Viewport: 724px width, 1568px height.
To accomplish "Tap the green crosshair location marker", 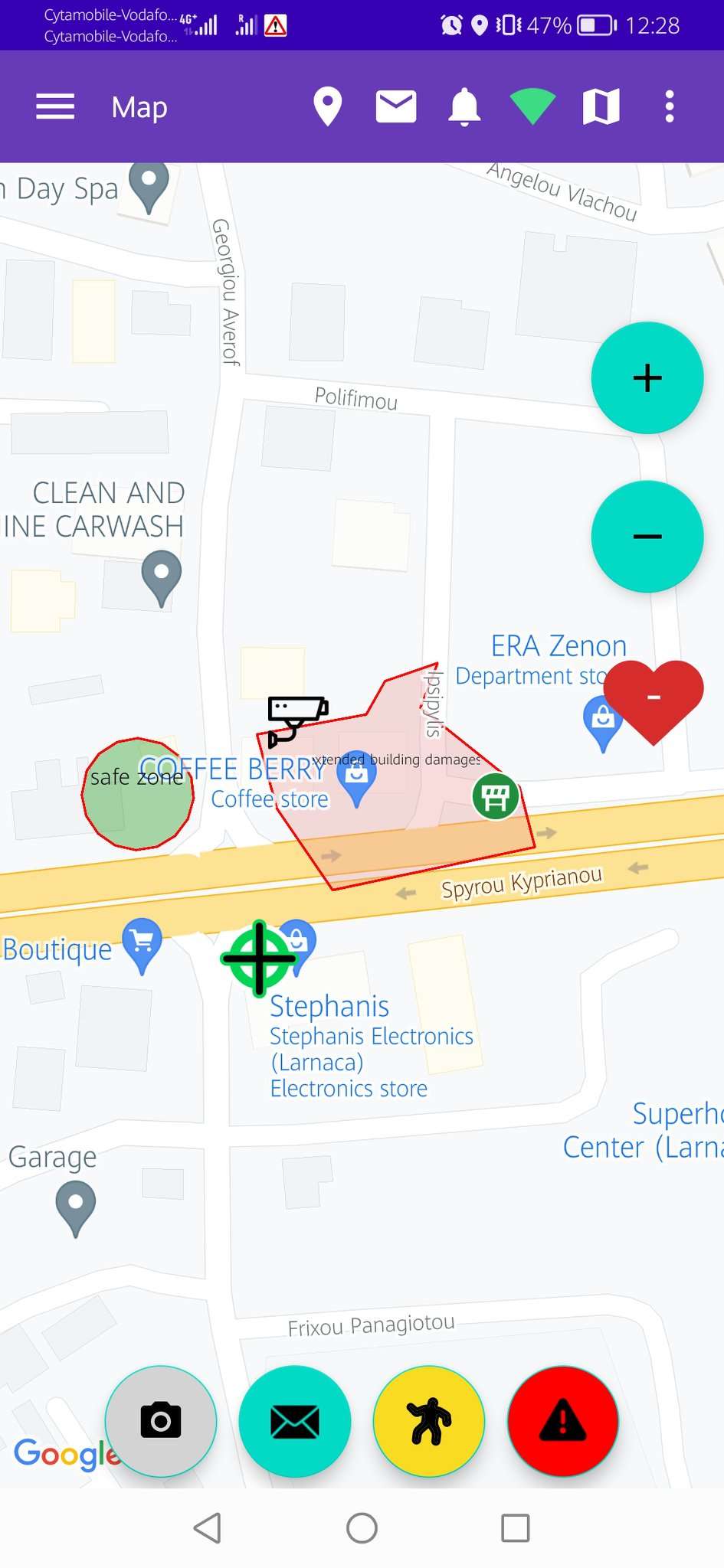I will (259, 957).
